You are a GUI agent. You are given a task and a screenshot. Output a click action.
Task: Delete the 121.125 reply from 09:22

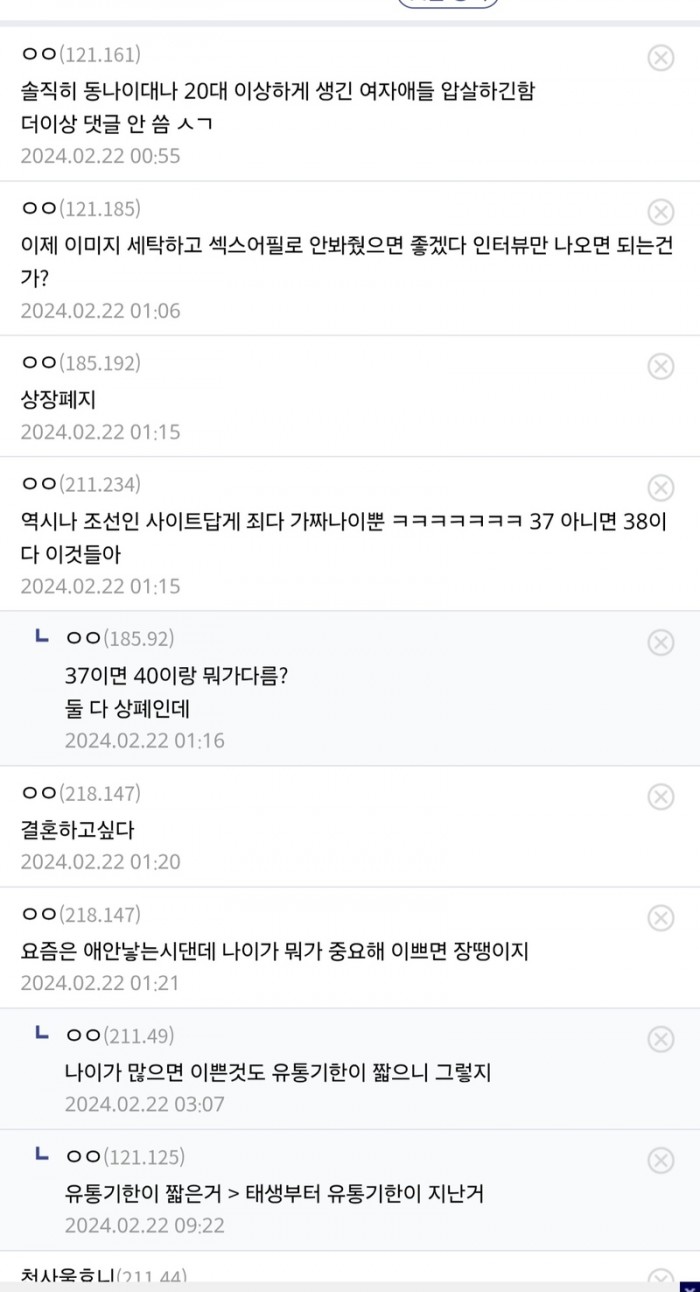tap(661, 1160)
